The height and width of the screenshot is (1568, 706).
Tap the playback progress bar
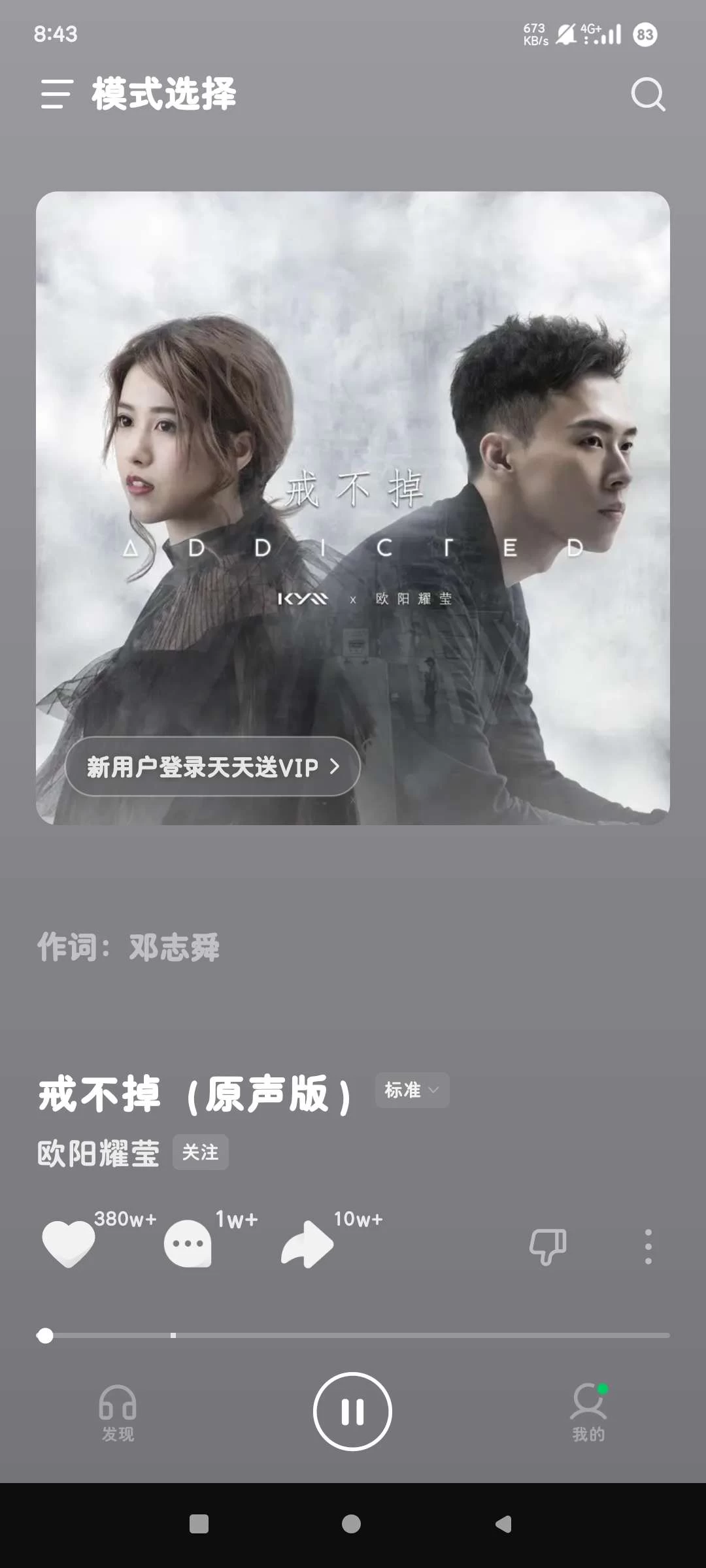coord(353,1335)
